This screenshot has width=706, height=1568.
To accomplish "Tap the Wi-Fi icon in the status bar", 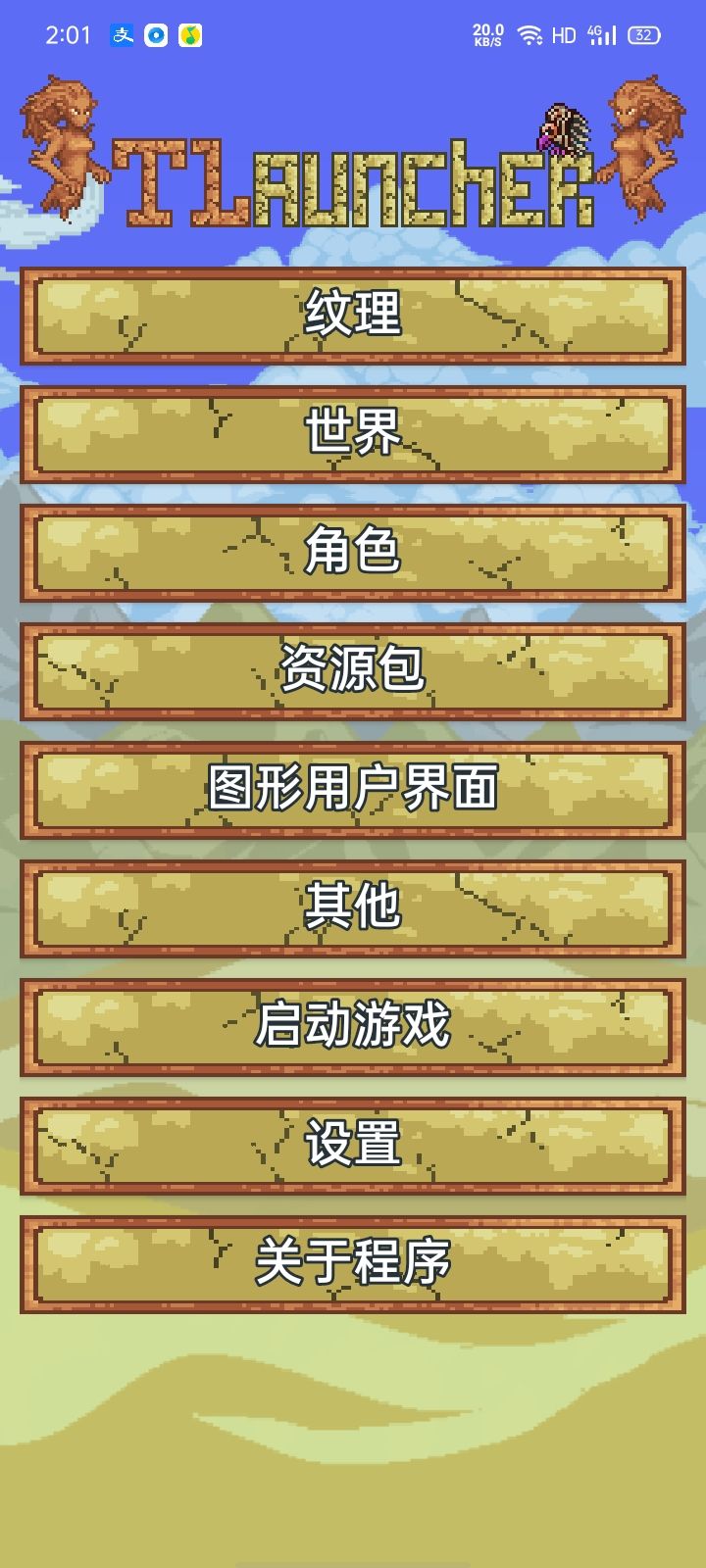I will tap(529, 34).
